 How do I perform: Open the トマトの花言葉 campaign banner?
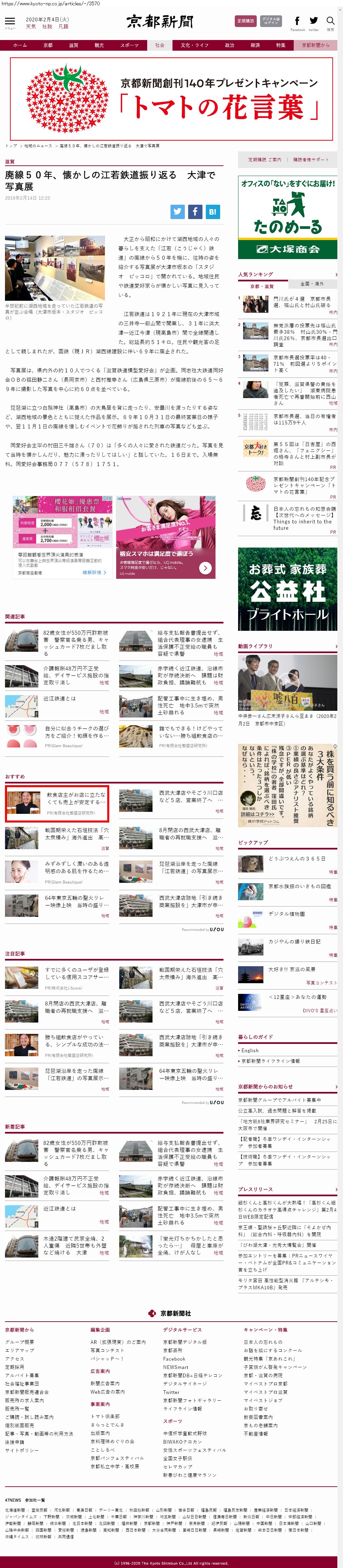[171, 99]
